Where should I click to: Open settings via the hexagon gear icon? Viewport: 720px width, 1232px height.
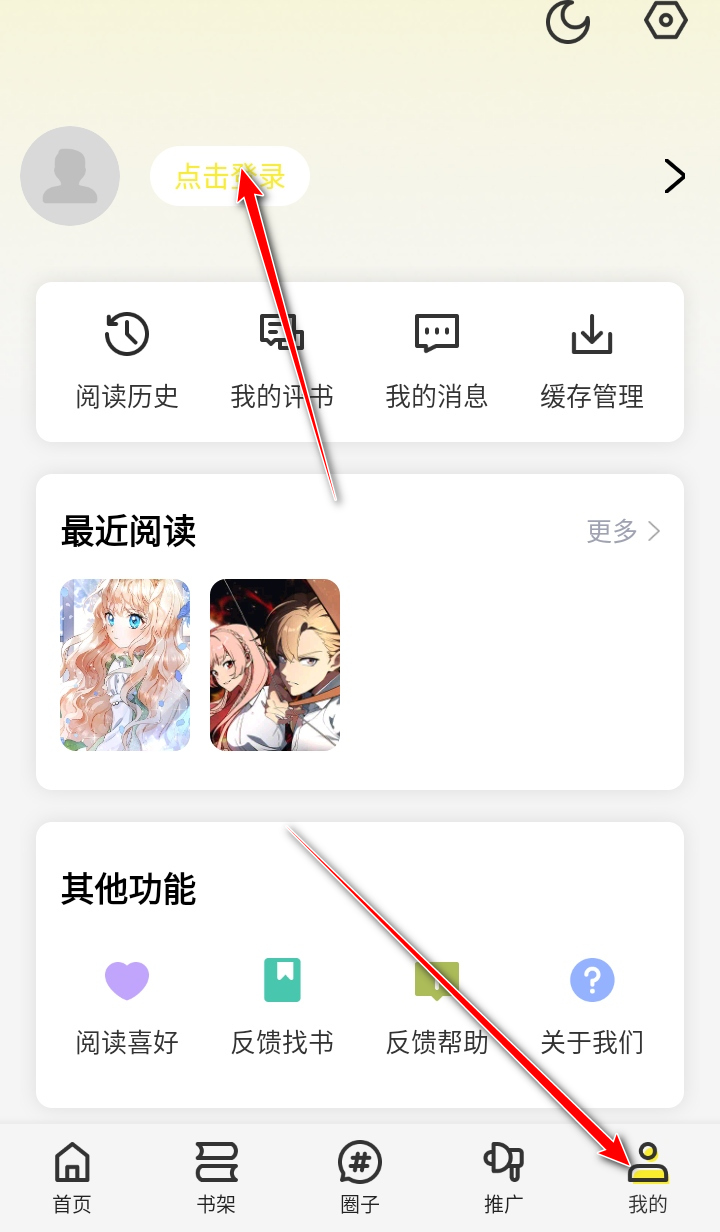(x=666, y=20)
